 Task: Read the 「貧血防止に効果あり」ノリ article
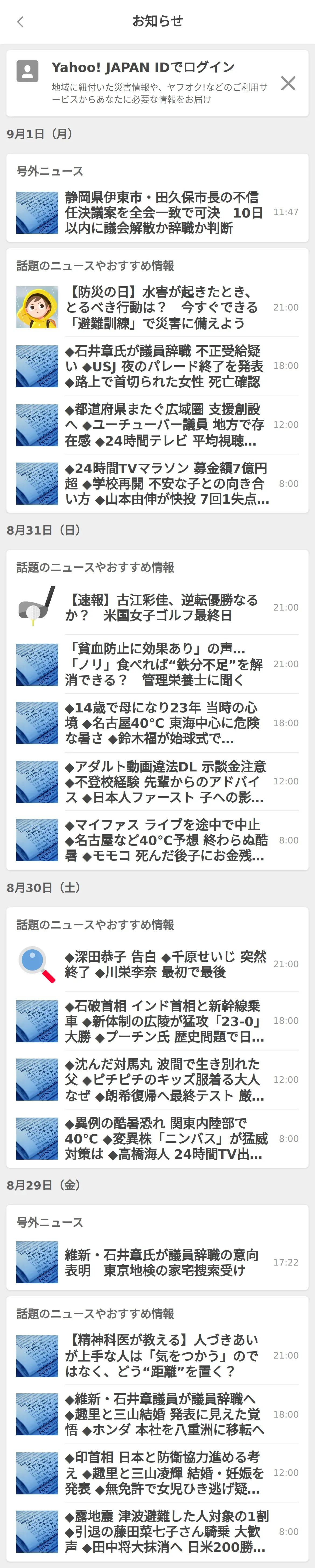pos(164,664)
